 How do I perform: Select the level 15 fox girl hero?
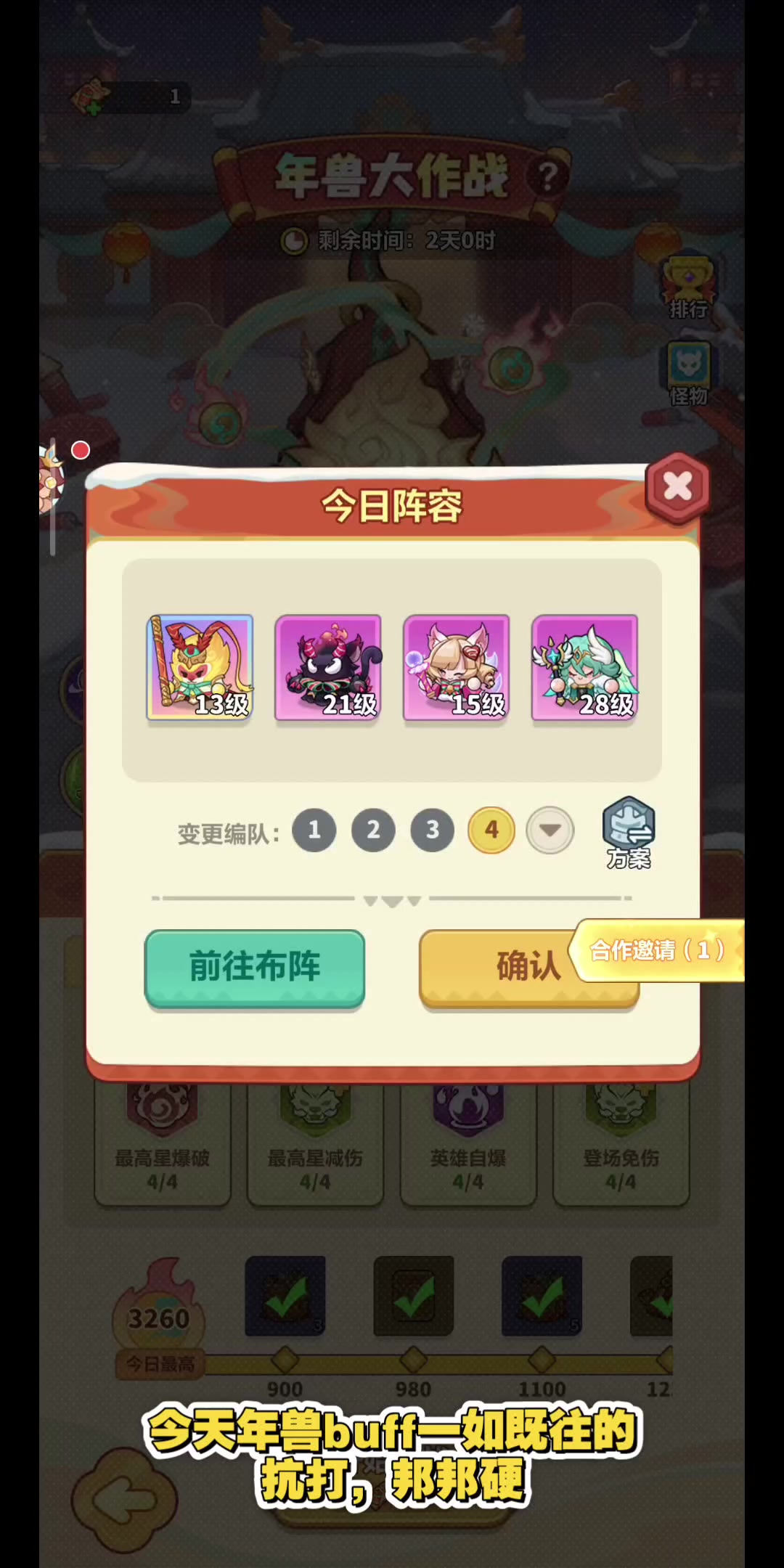[457, 667]
